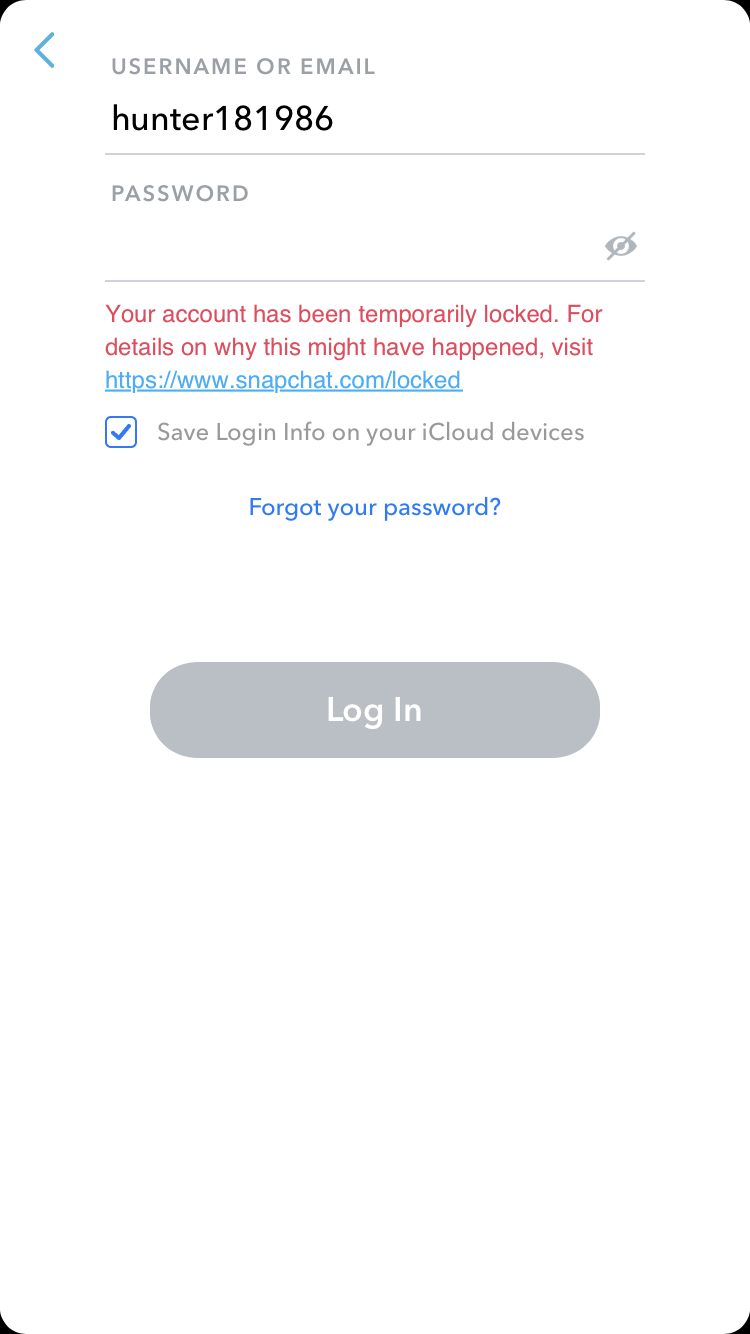Image resolution: width=750 pixels, height=1334 pixels.
Task: Tap the username field showing hunter181986
Action: (375, 119)
